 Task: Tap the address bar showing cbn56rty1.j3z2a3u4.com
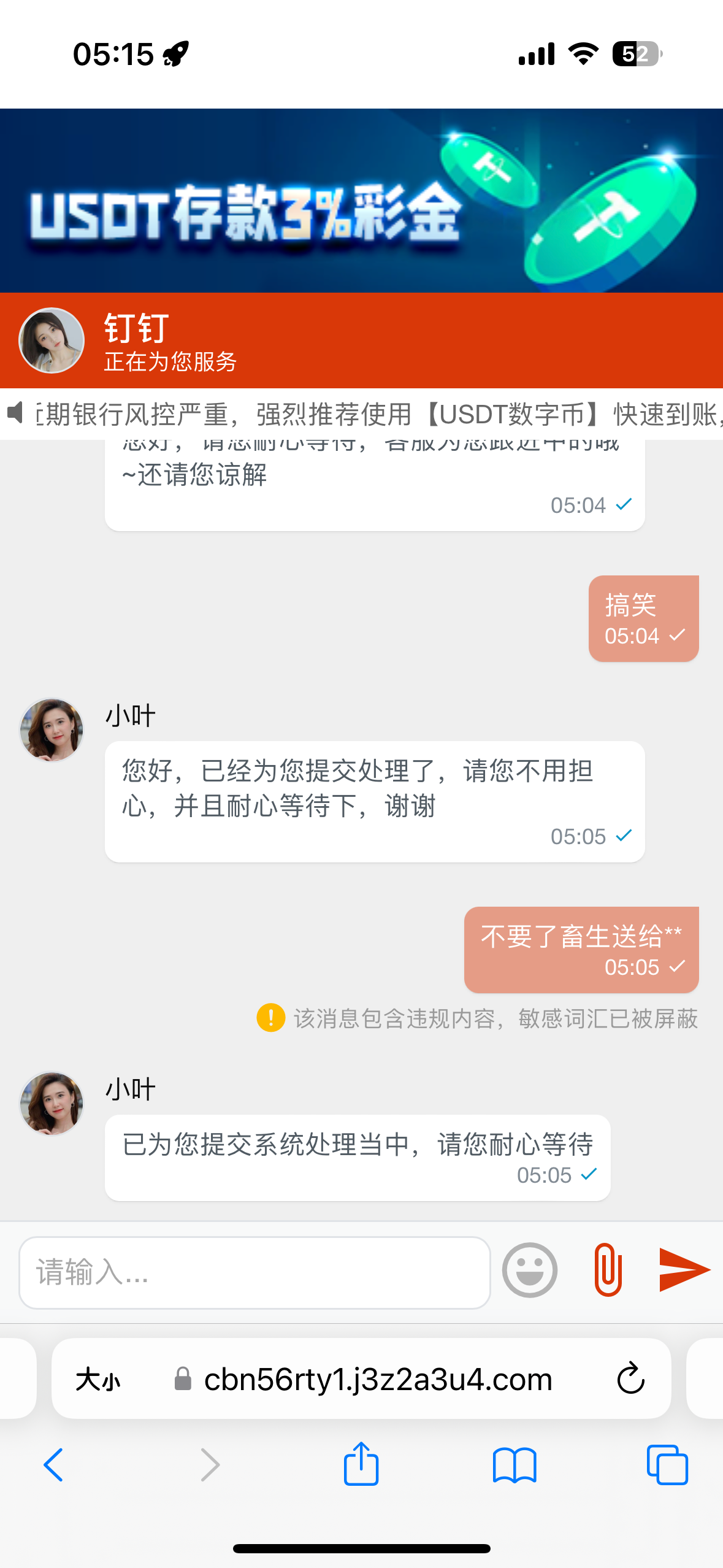[x=377, y=1380]
